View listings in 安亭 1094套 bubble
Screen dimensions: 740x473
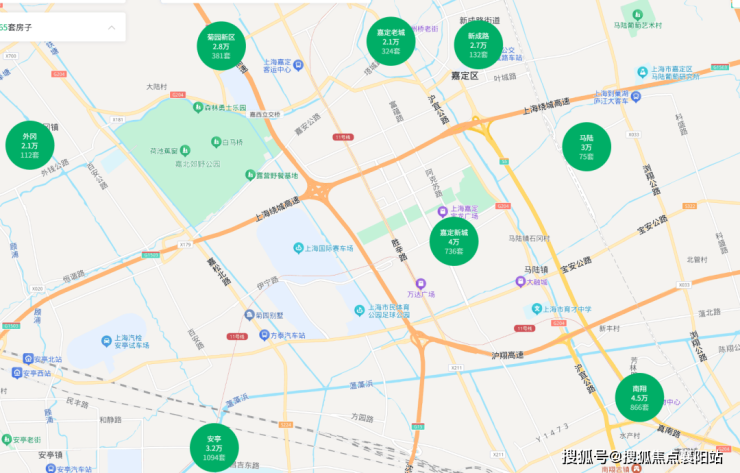(214, 448)
